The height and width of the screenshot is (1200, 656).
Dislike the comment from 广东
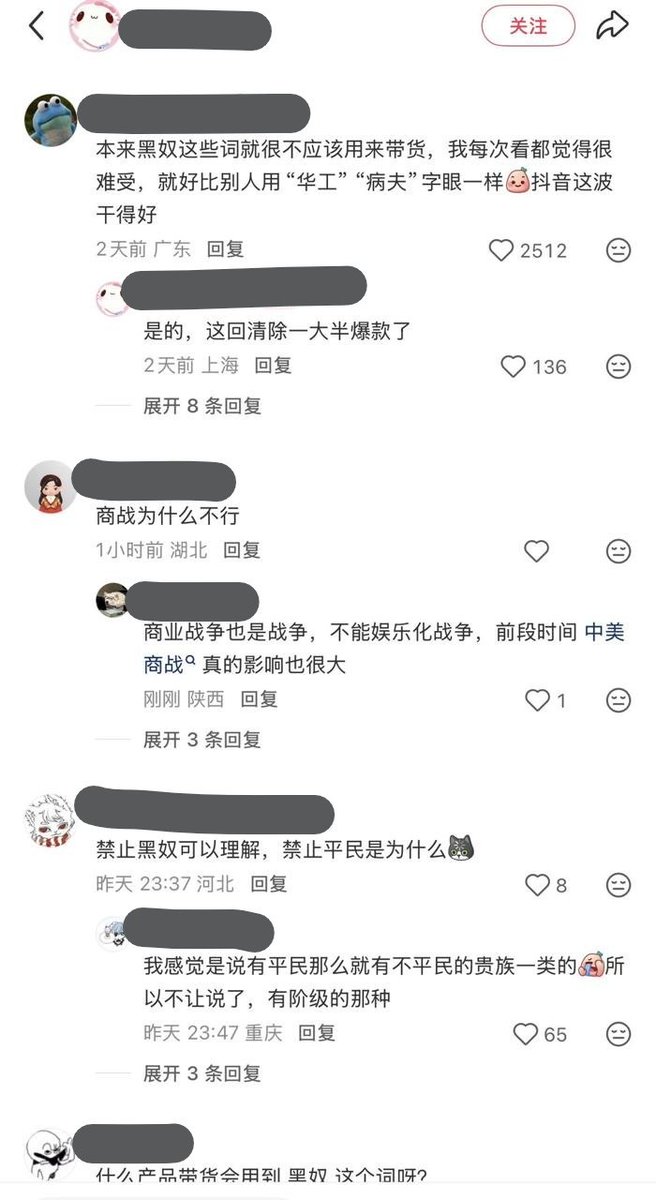619,250
